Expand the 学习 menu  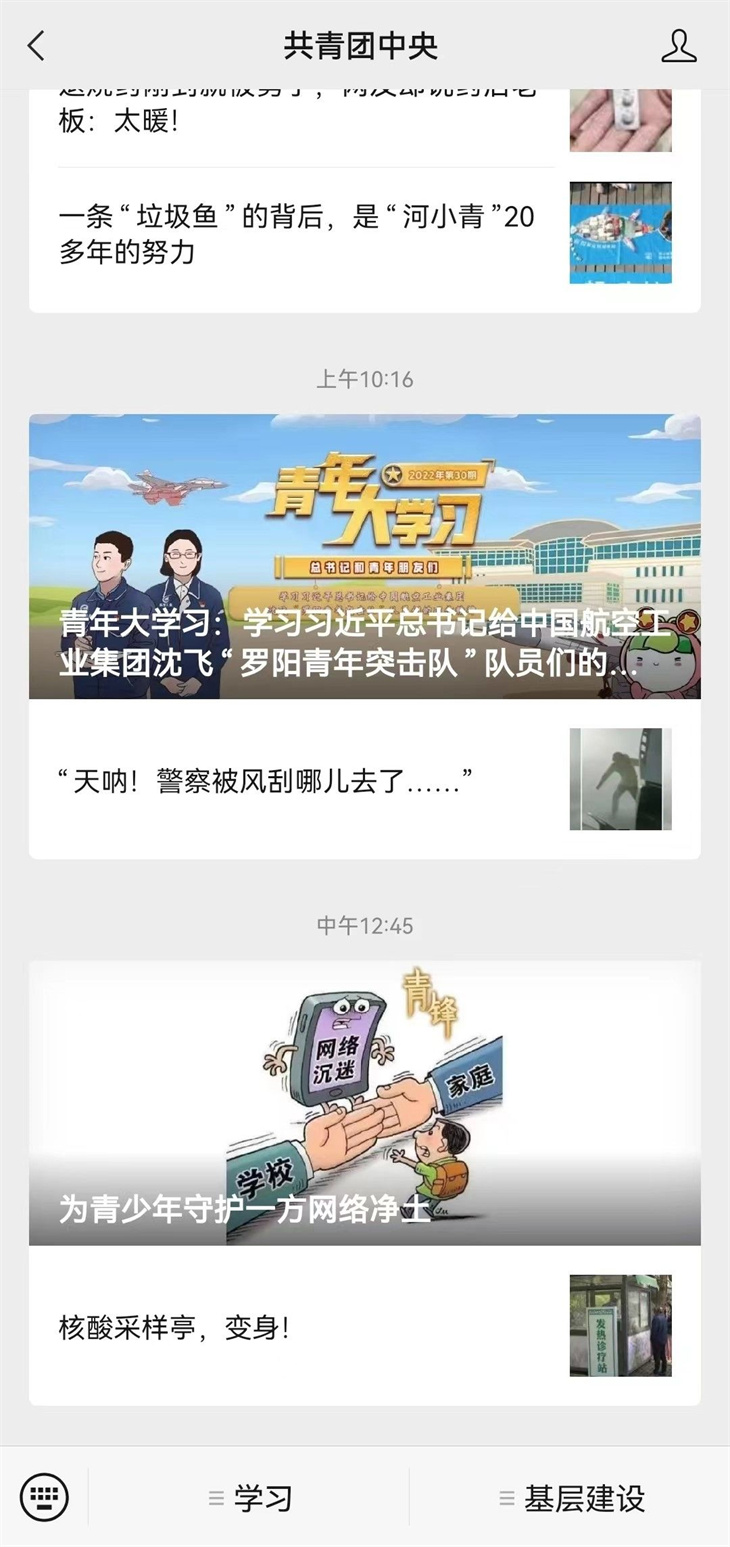(x=251, y=1498)
